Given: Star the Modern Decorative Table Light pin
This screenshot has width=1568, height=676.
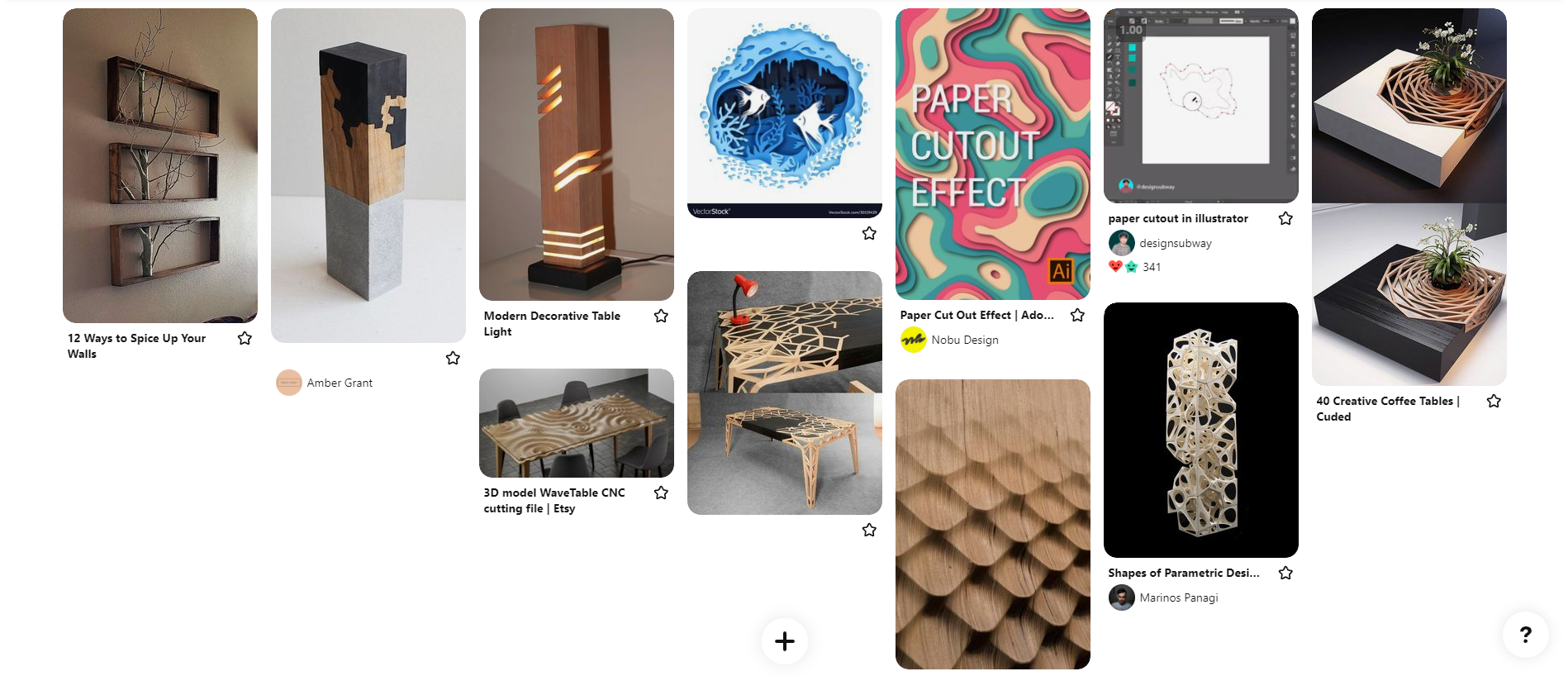Looking at the screenshot, I should coord(661,316).
